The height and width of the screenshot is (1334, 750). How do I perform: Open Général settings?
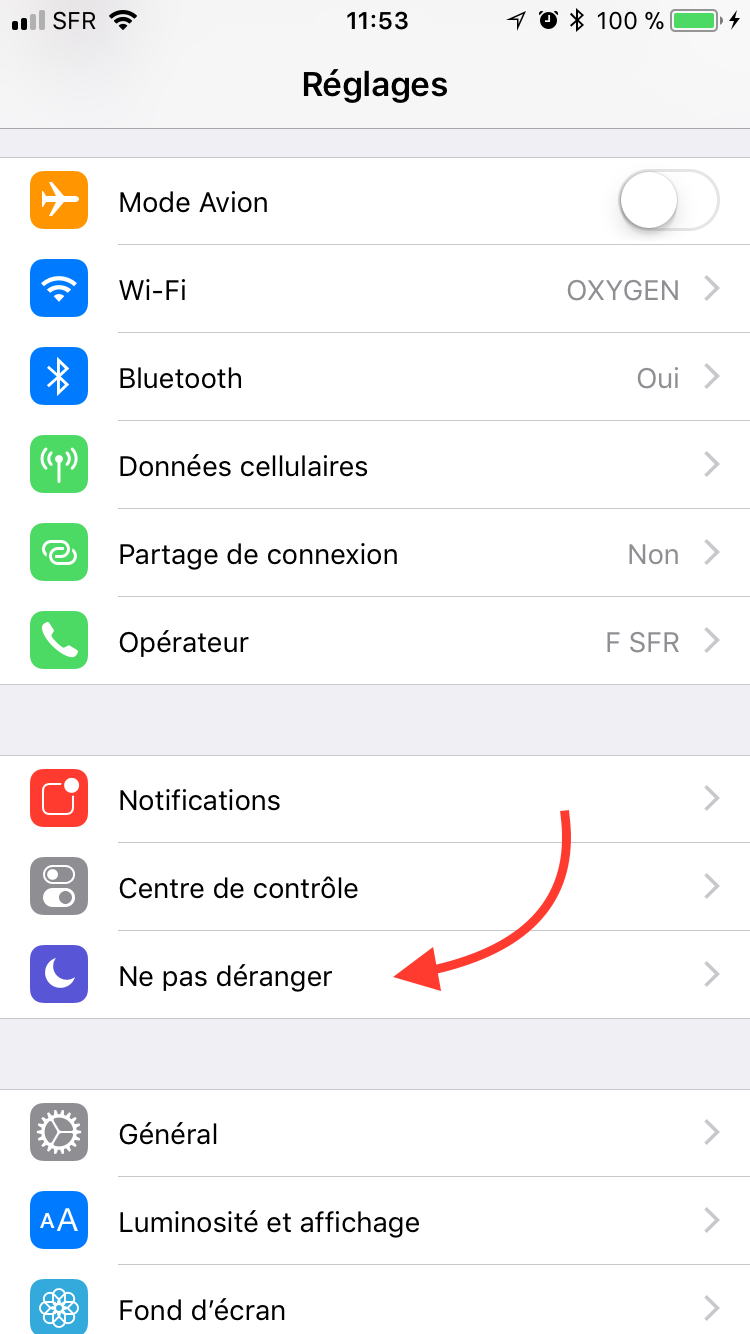pyautogui.click(x=375, y=1134)
